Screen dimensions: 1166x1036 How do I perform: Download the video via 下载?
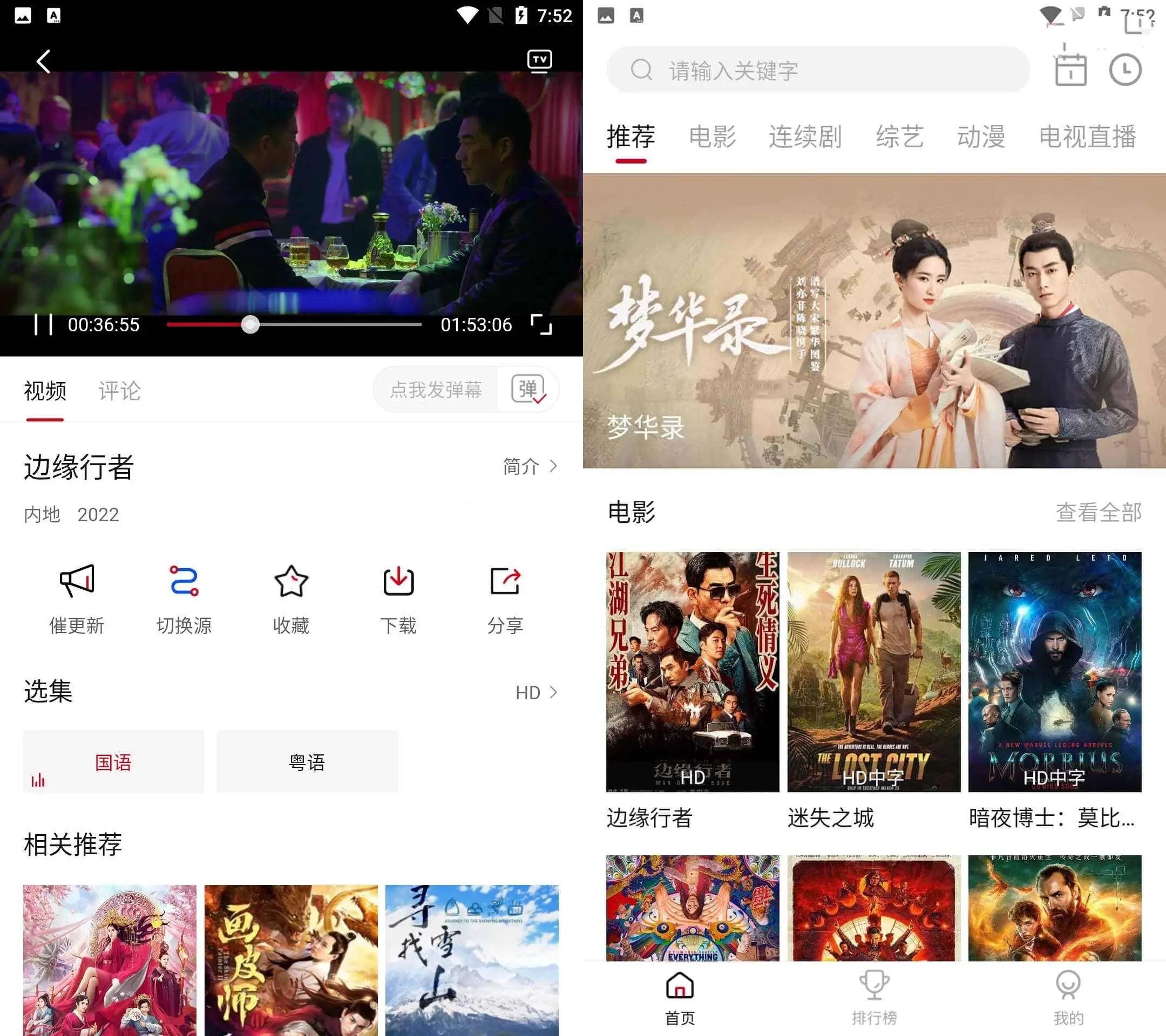click(x=398, y=598)
